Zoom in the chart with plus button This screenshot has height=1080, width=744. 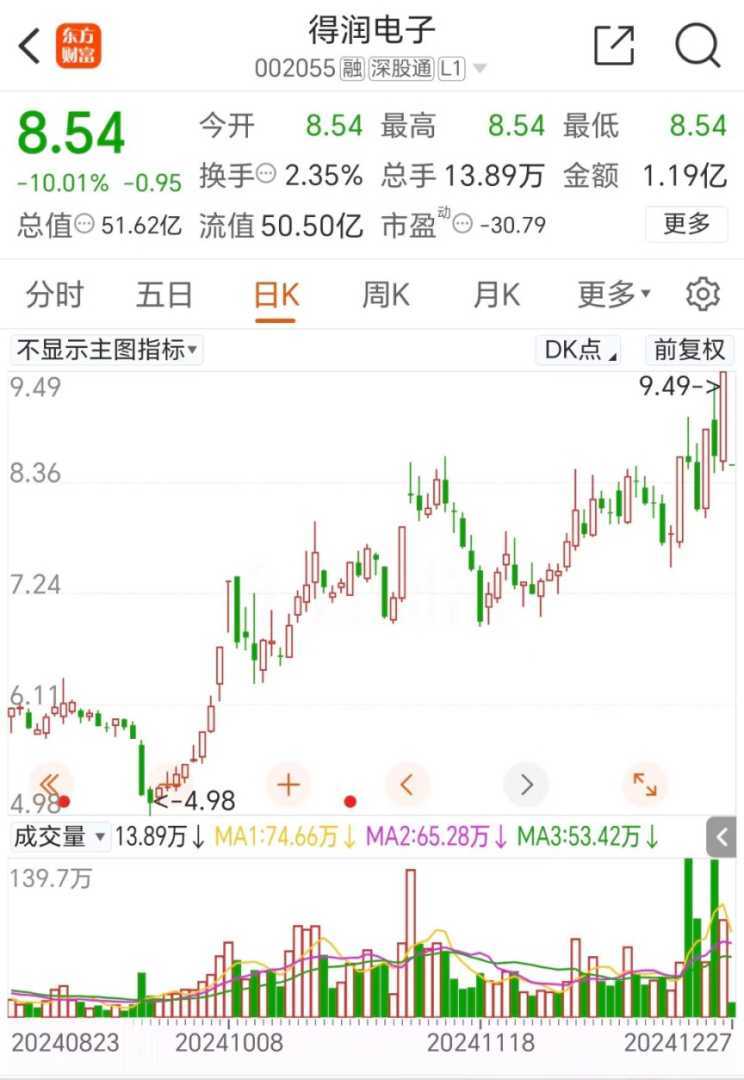[x=288, y=784]
